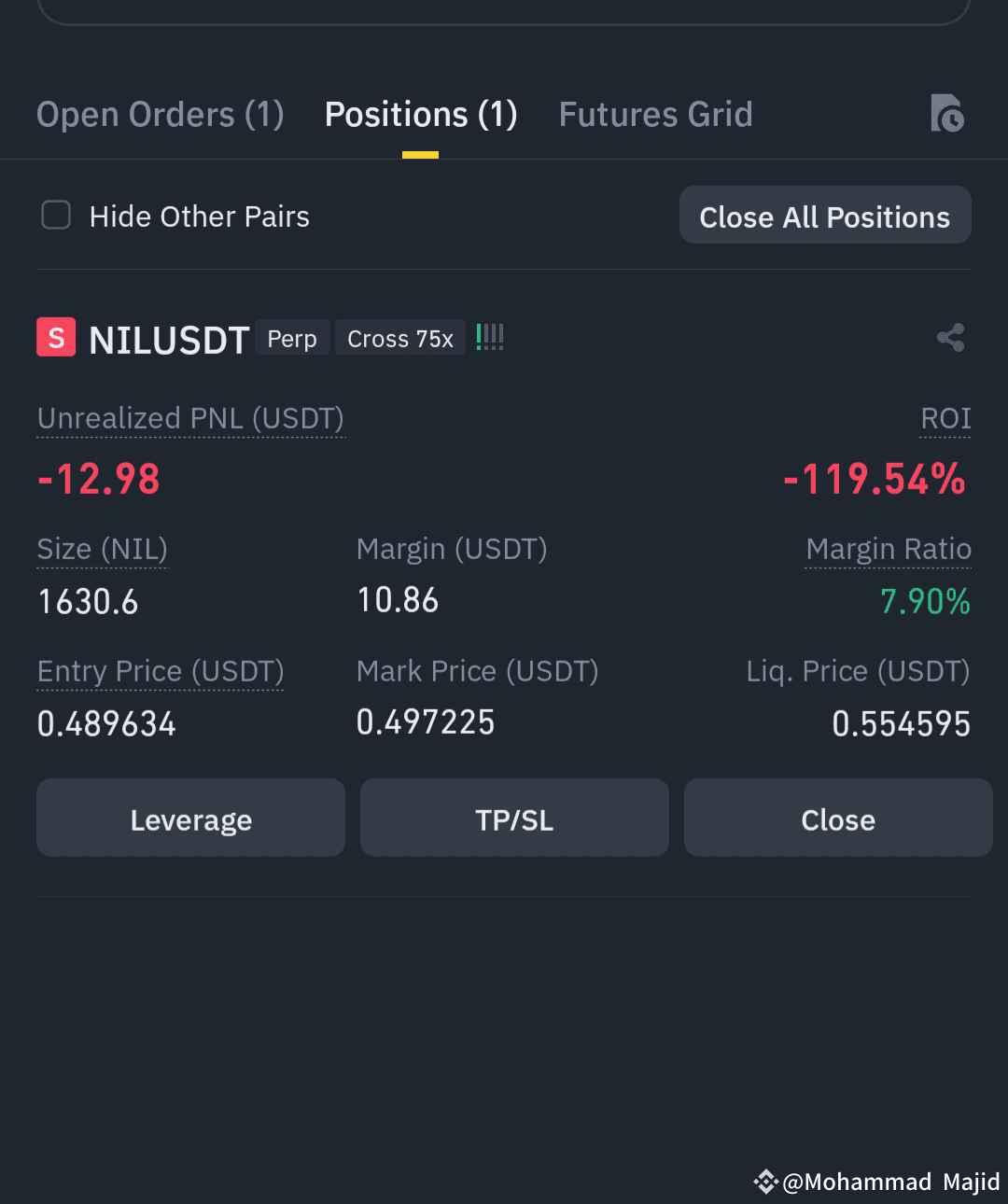The height and width of the screenshot is (1204, 1008).
Task: Open the order history icon
Action: [947, 113]
